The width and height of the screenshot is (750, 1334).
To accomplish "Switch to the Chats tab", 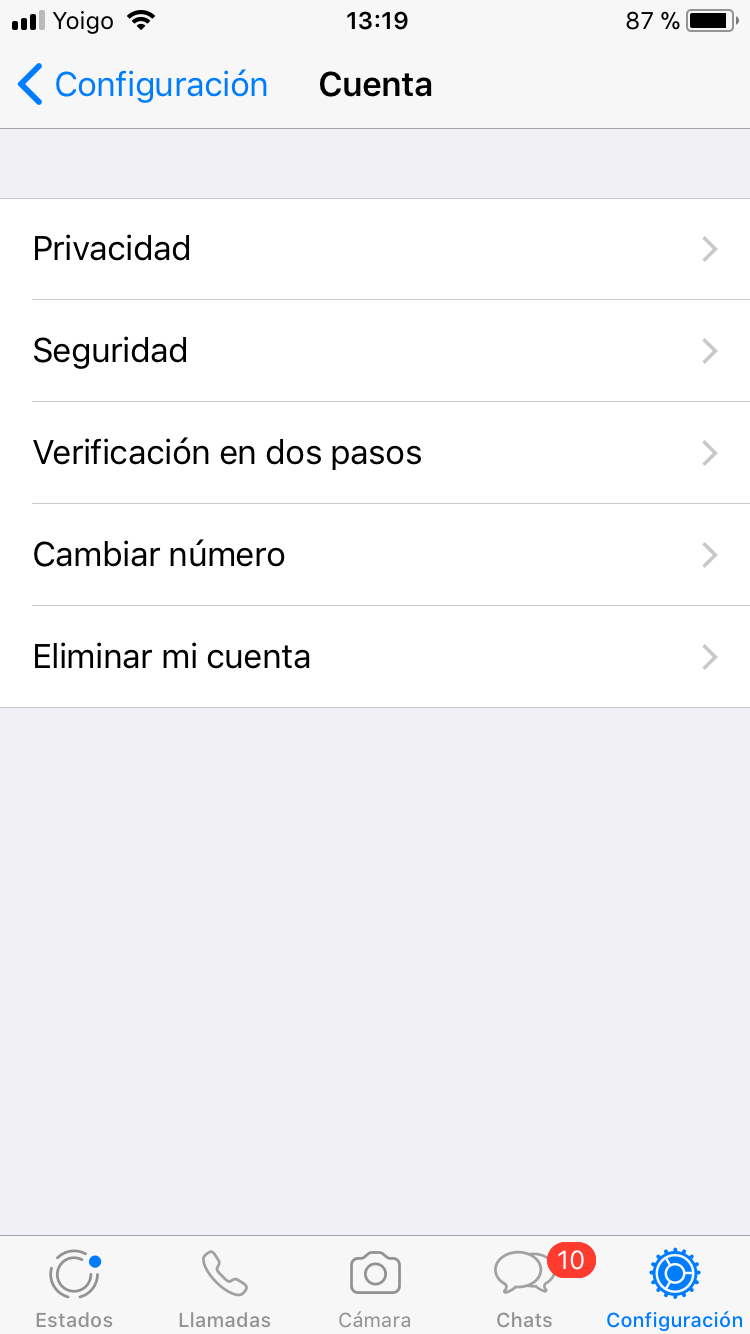I will (x=525, y=1288).
